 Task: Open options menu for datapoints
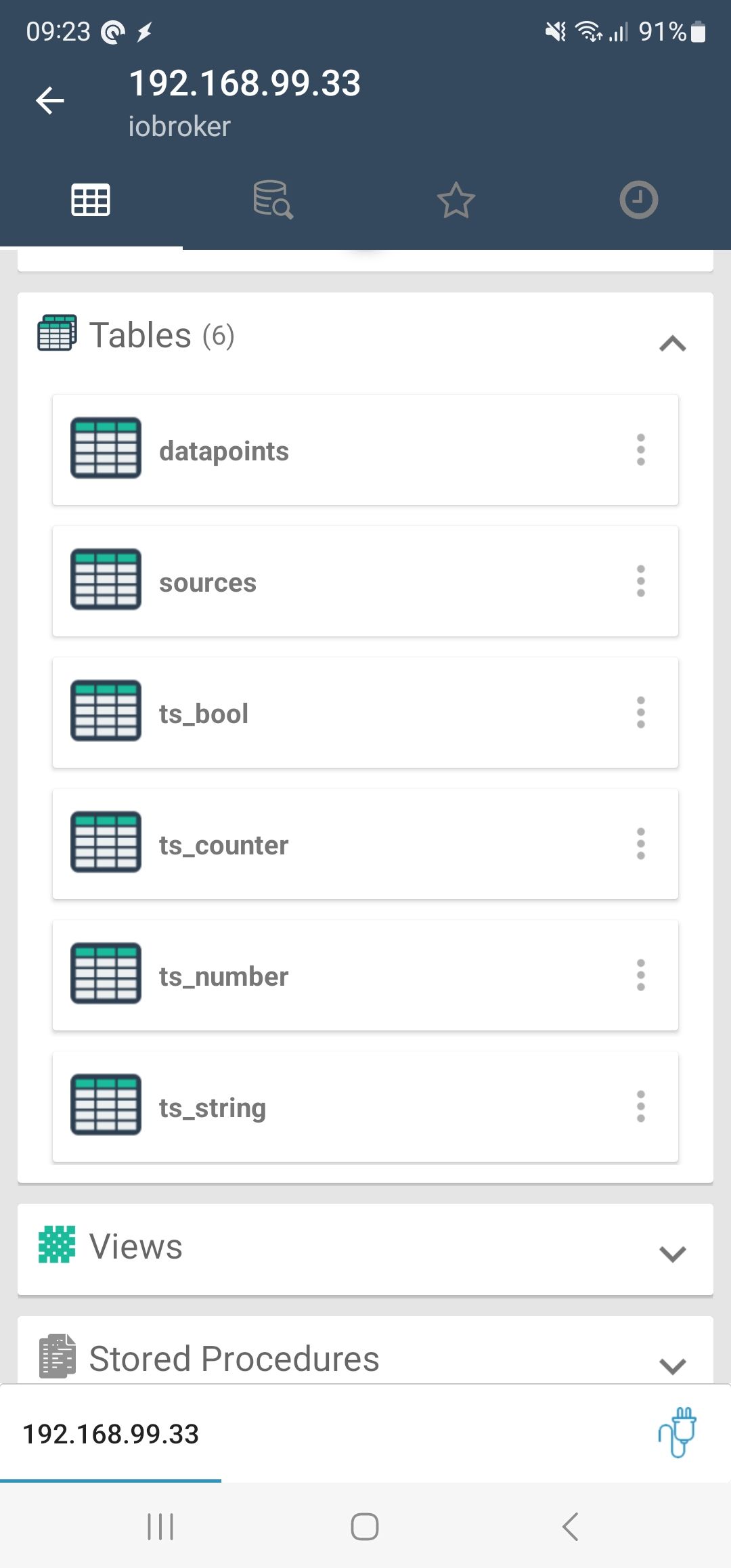[x=640, y=450]
